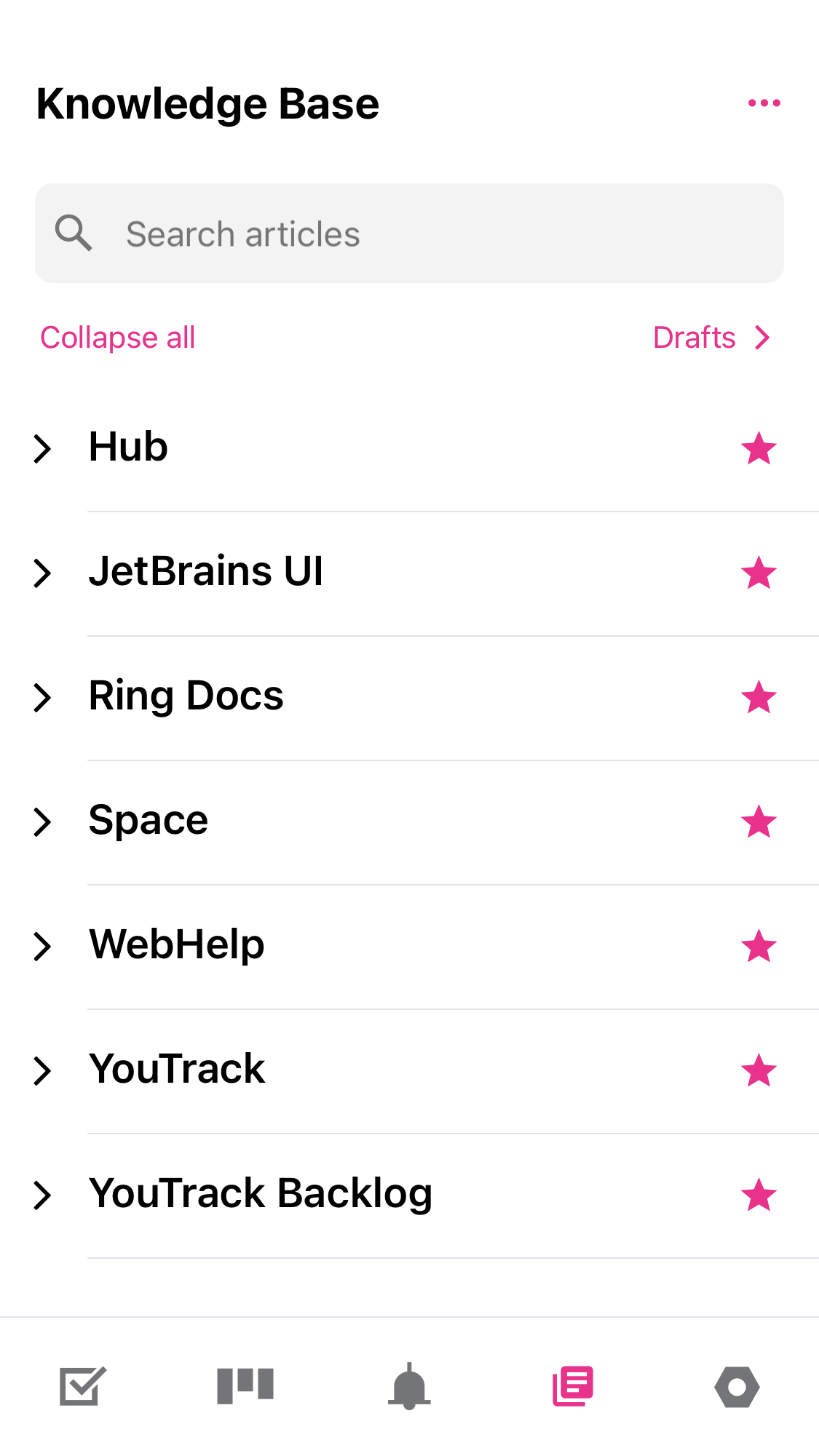Tap the search magnifier icon
Screen dimensions: 819x1456
(74, 233)
